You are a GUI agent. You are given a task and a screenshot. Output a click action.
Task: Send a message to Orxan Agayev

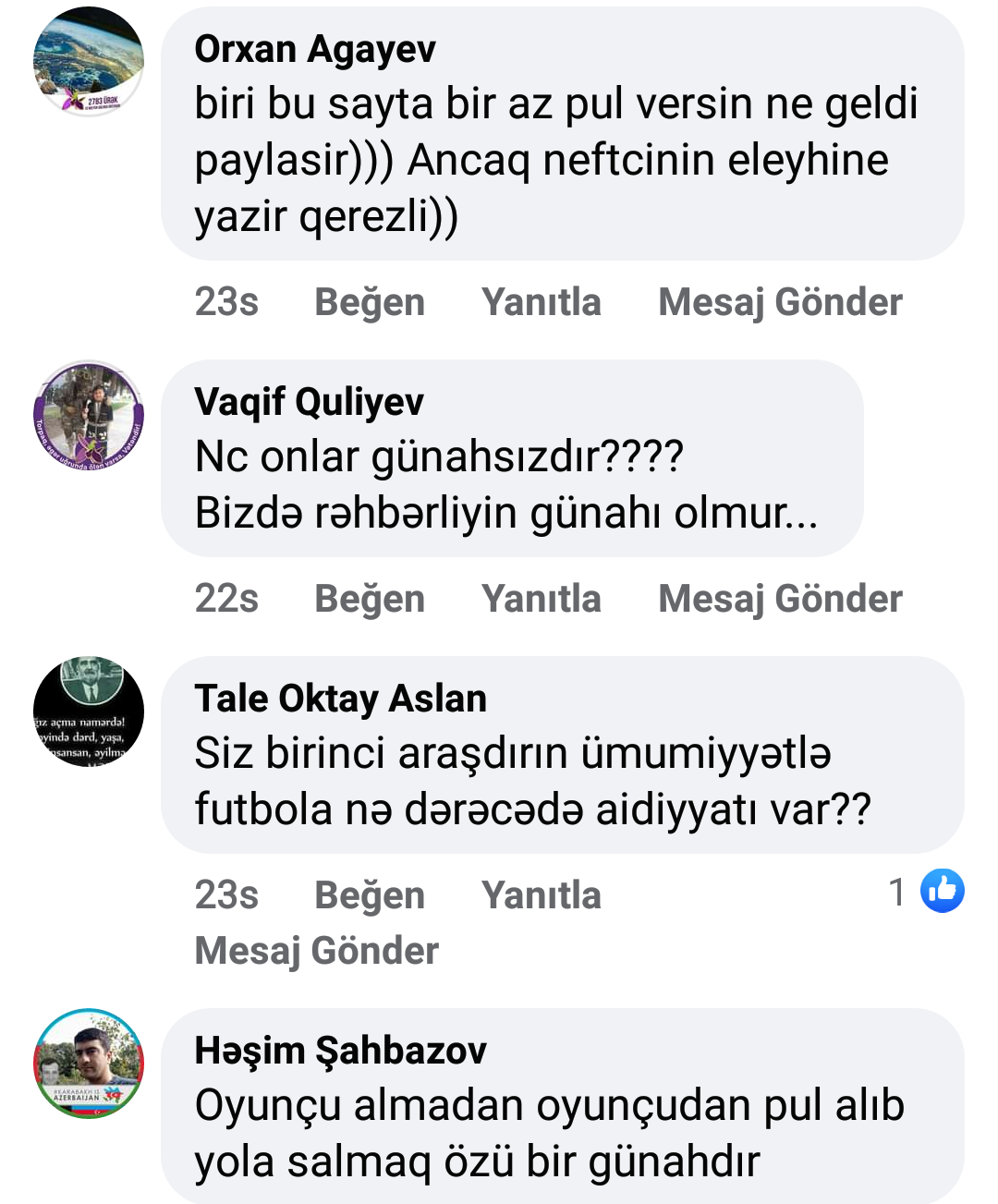780,302
